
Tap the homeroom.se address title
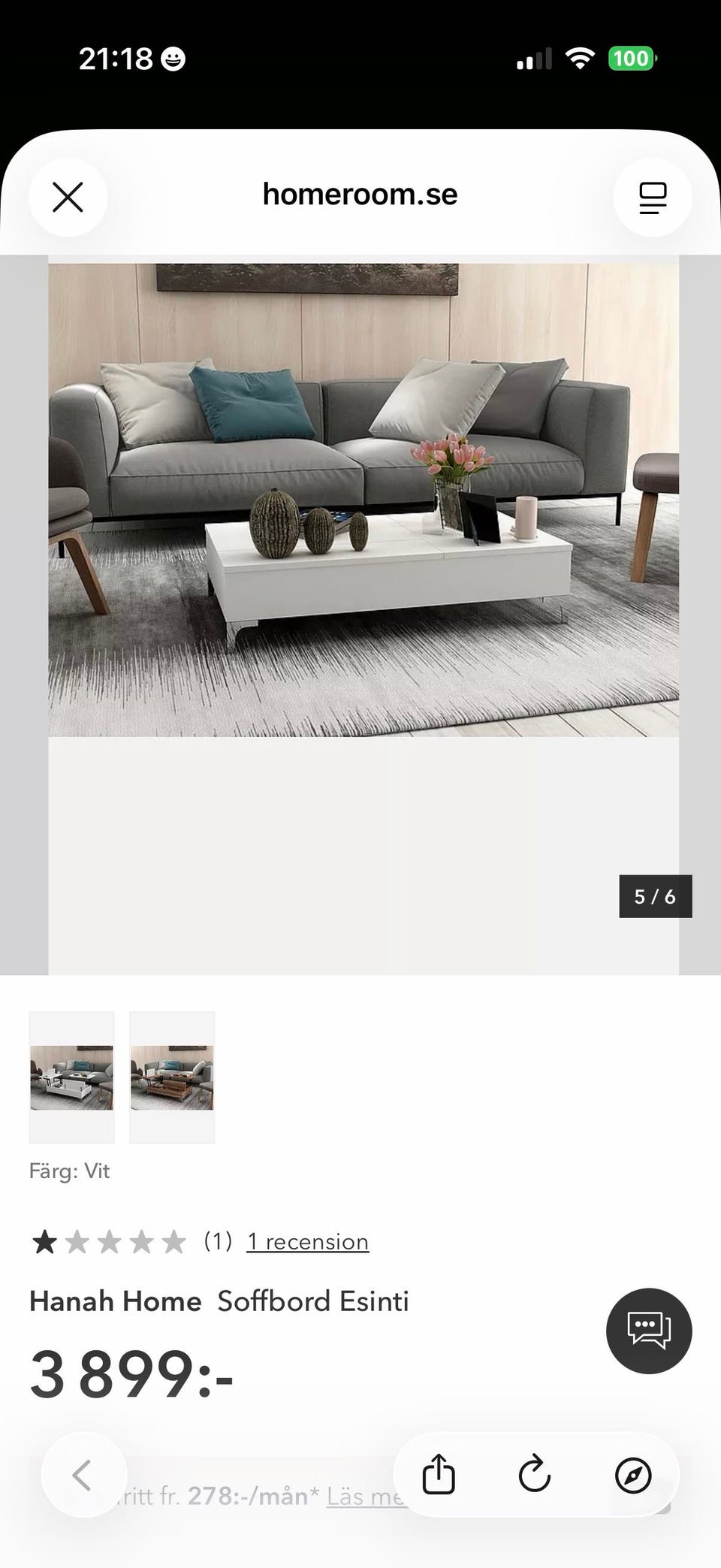360,194
